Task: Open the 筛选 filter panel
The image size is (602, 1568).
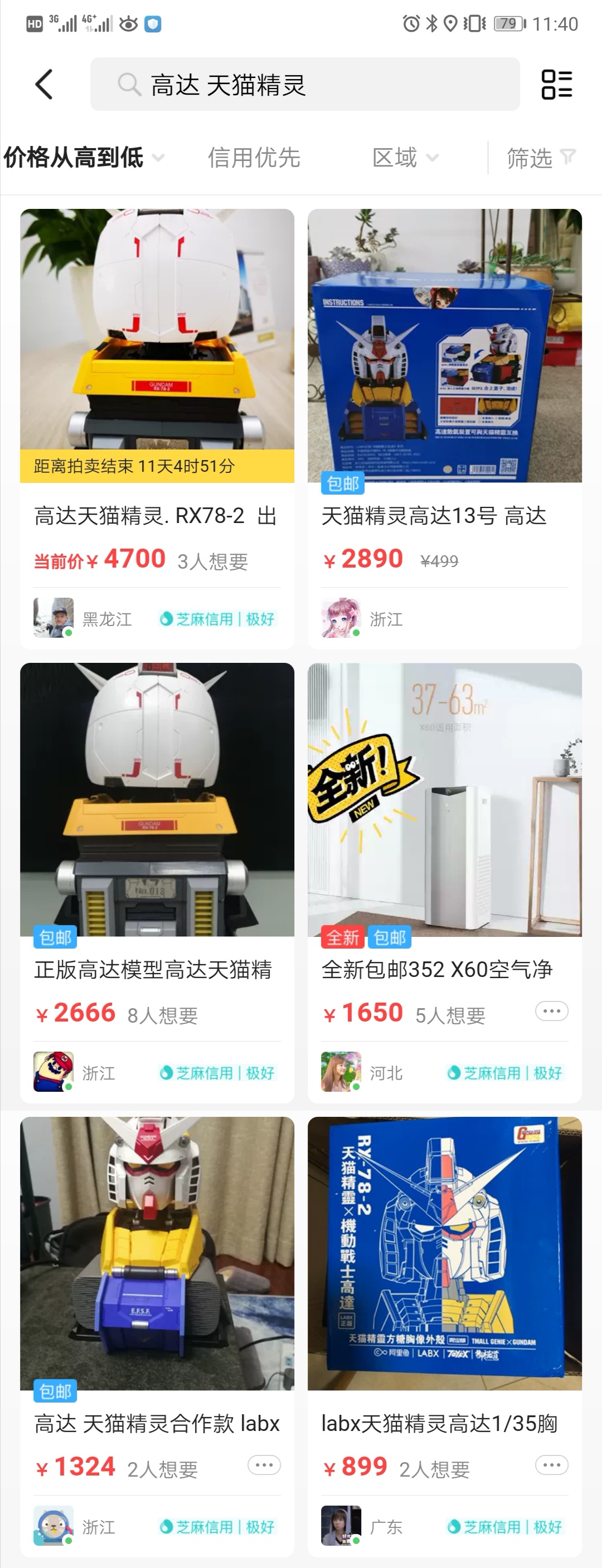Action: pos(541,158)
